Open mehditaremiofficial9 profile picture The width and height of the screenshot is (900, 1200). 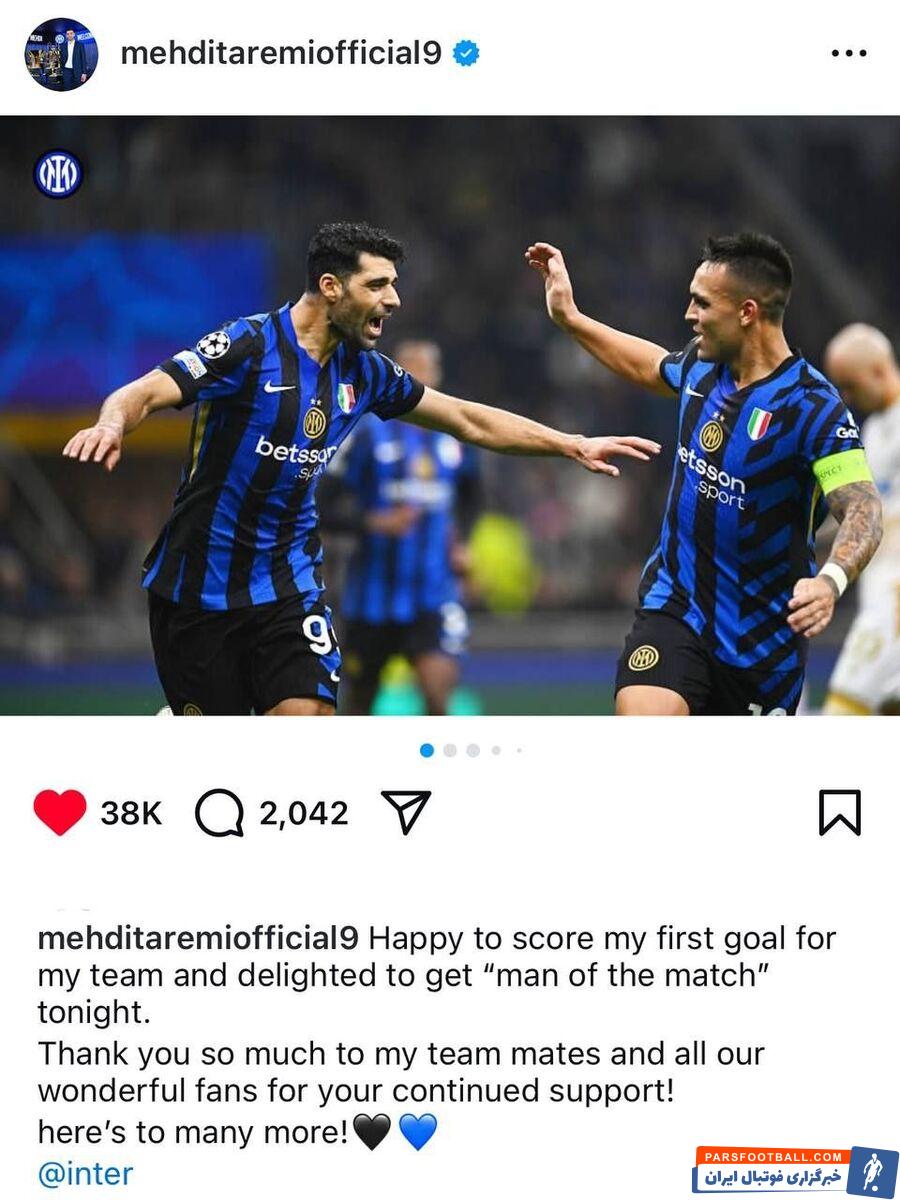[x=61, y=54]
